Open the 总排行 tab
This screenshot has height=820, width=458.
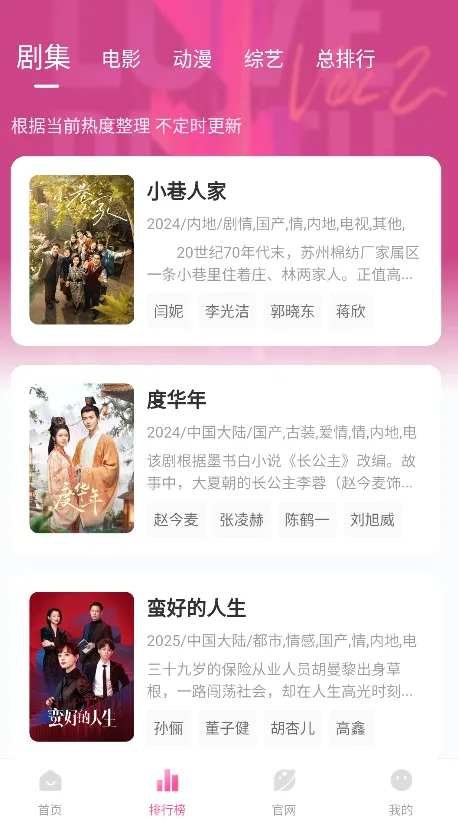click(x=346, y=59)
